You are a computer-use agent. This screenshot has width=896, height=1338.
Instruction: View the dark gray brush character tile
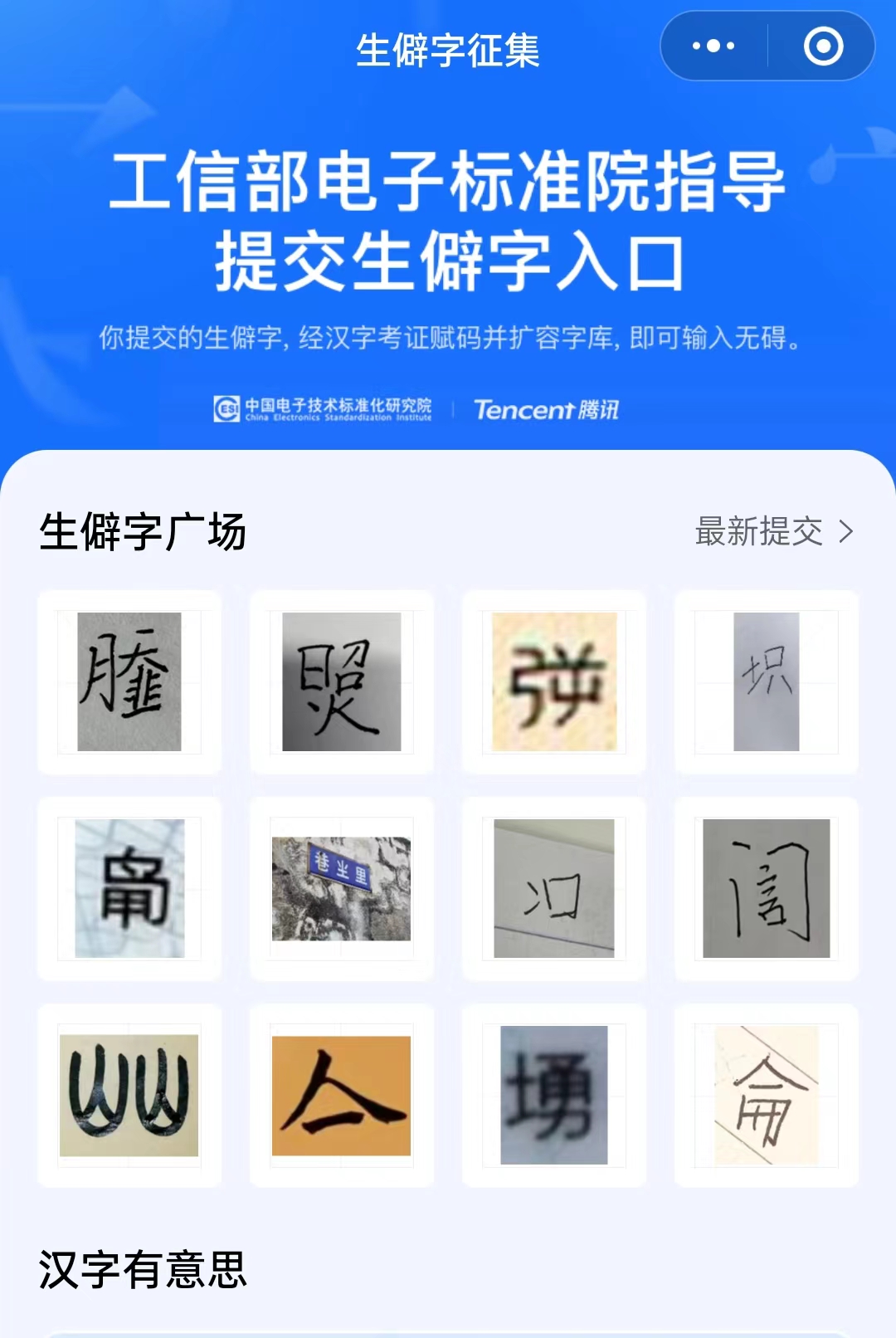pyautogui.click(x=342, y=682)
